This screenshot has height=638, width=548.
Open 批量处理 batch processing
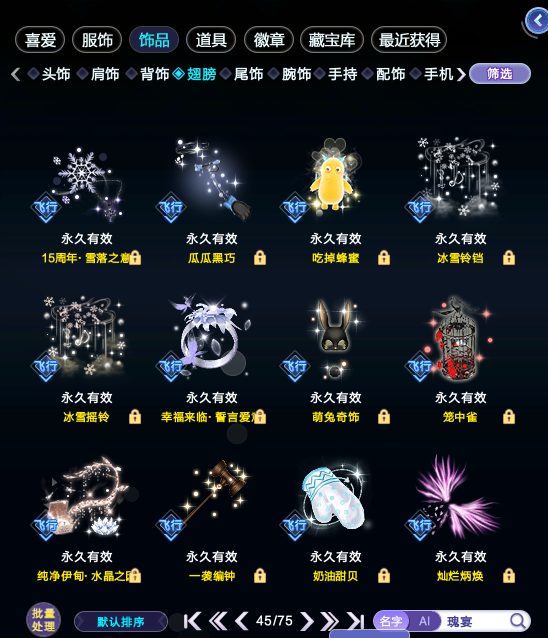[x=43, y=619]
